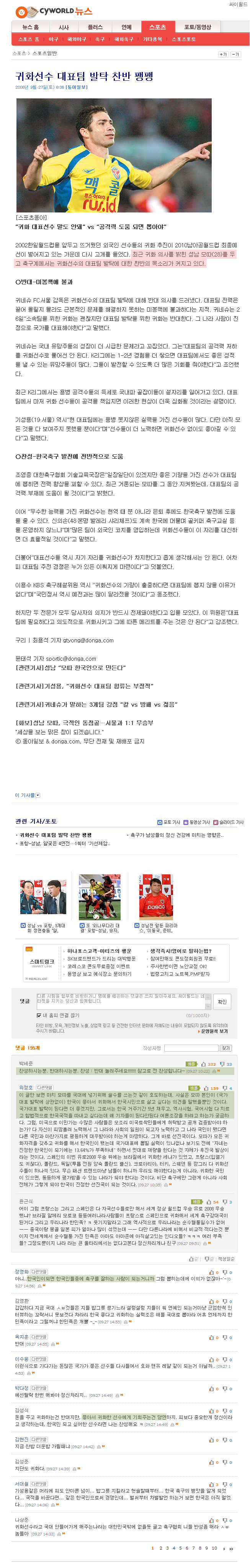
Task: Submit comment with 확인 button
Action: point(222,1001)
